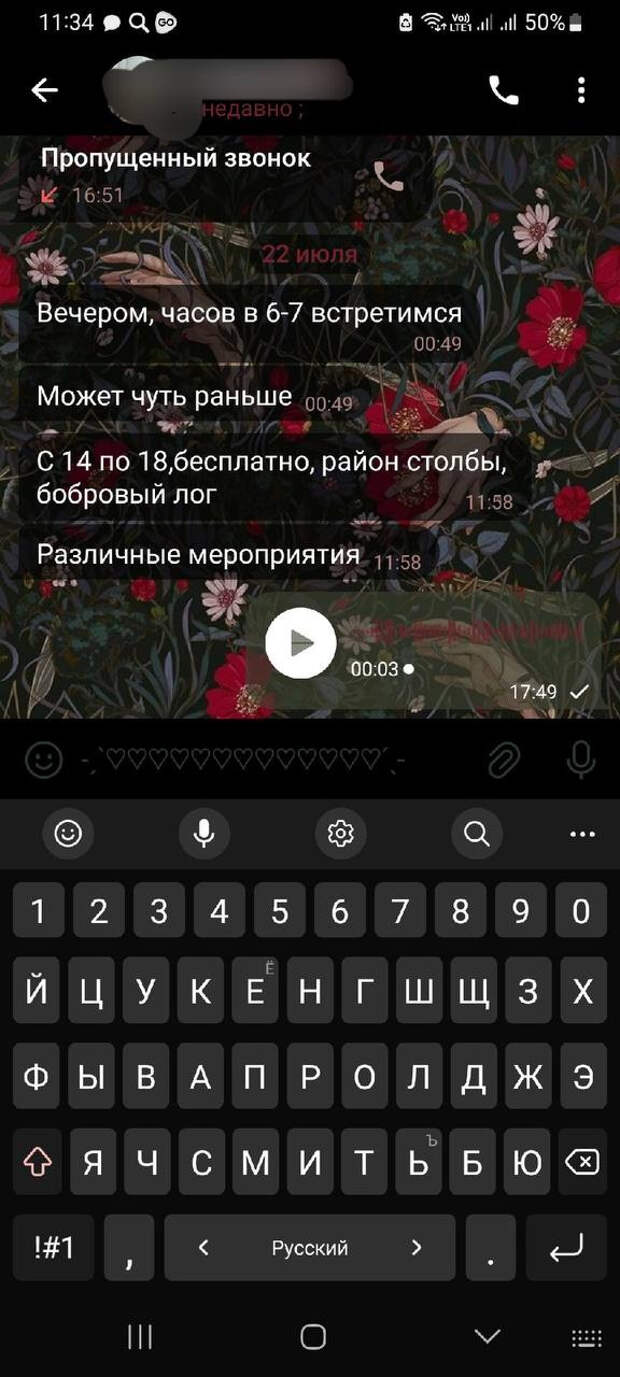Expand more keyboard toolbar options

(582, 833)
